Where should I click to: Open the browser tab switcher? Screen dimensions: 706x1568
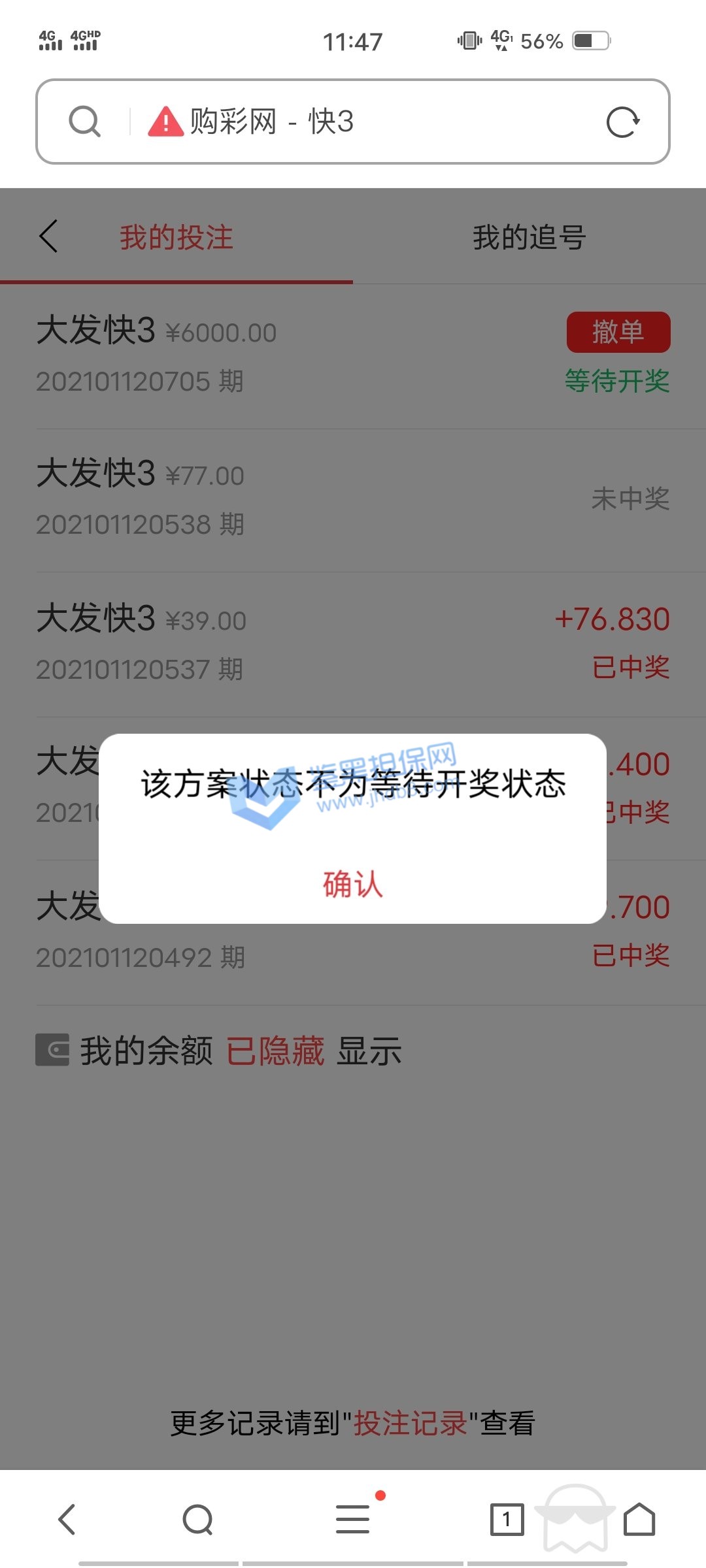coord(507,1519)
